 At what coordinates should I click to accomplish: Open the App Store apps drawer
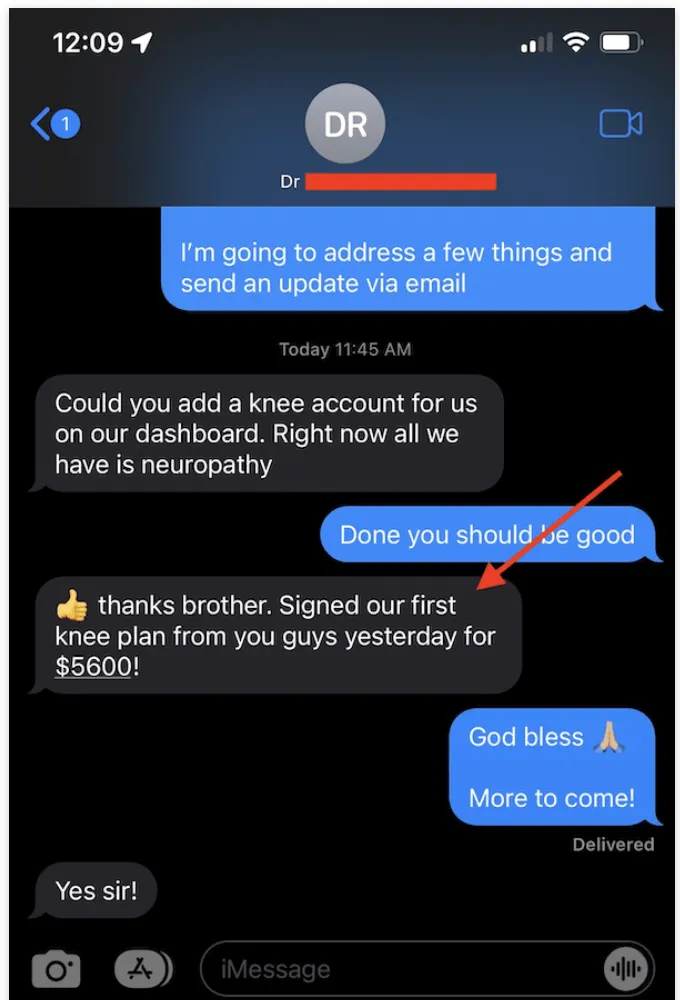click(141, 968)
